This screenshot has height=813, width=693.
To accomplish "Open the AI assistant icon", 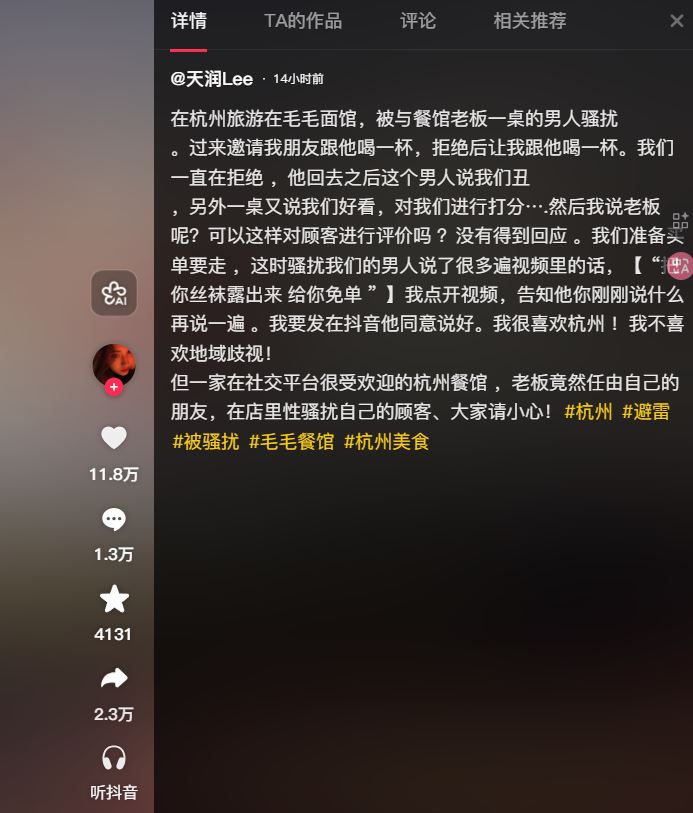I will (114, 293).
